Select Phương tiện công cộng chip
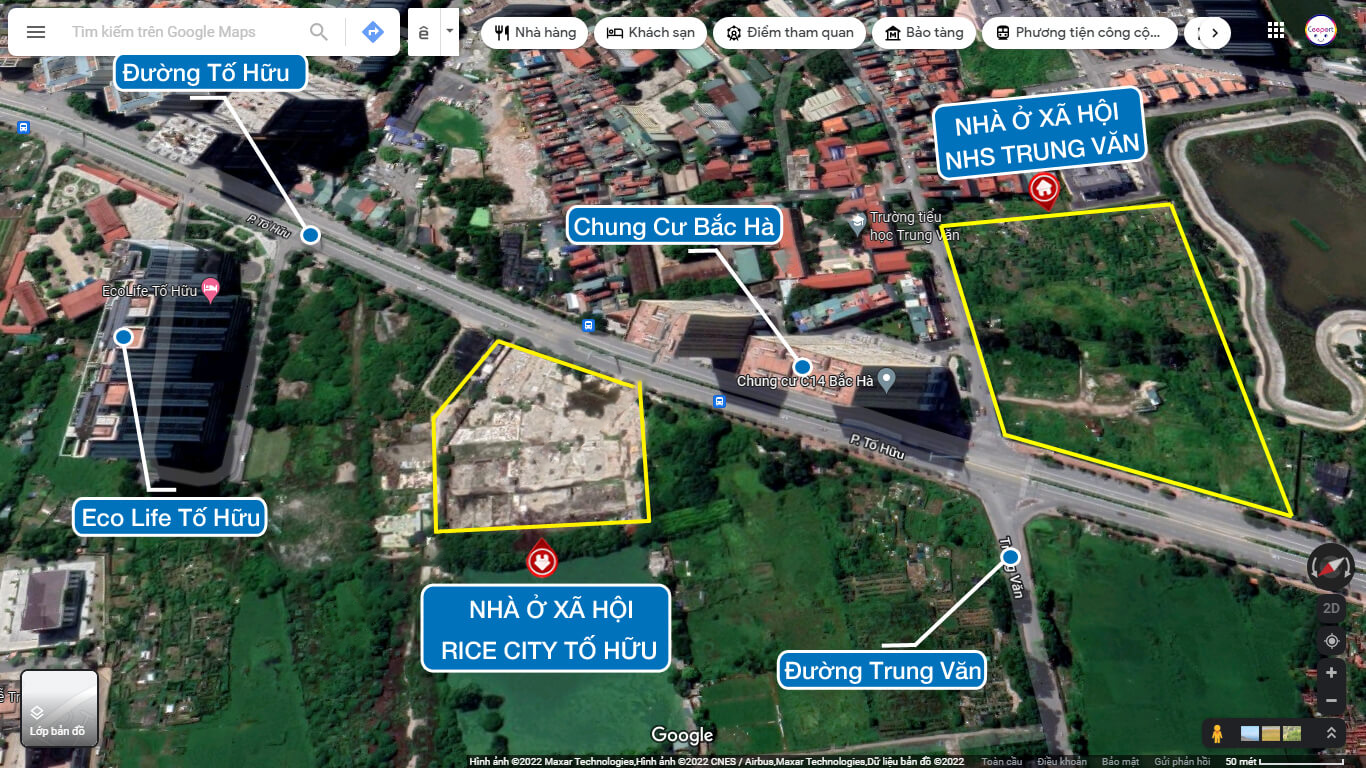Screen dimensions: 1366x768 [1079, 32]
